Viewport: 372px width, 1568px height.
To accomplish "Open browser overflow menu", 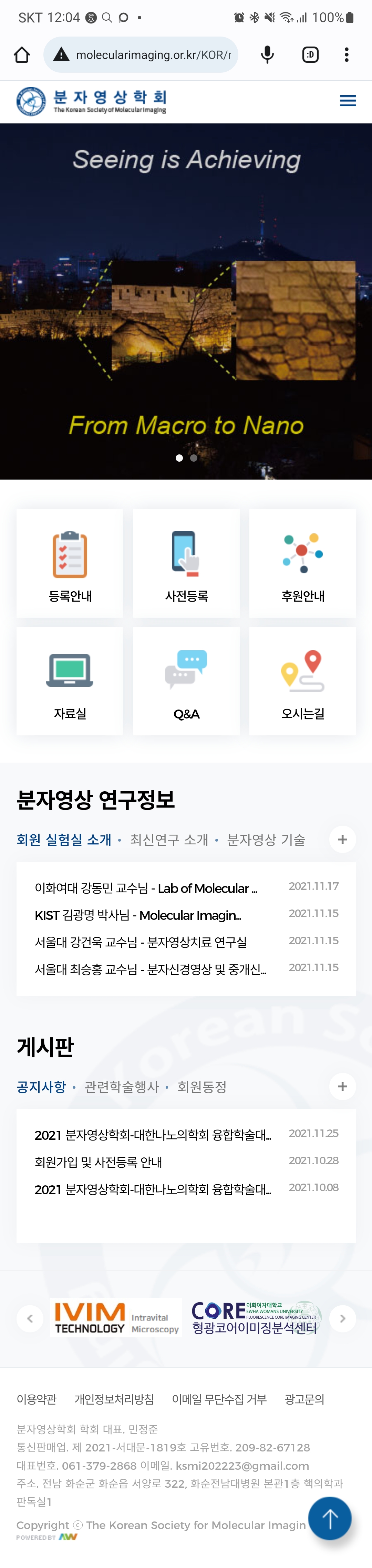I will (347, 55).
